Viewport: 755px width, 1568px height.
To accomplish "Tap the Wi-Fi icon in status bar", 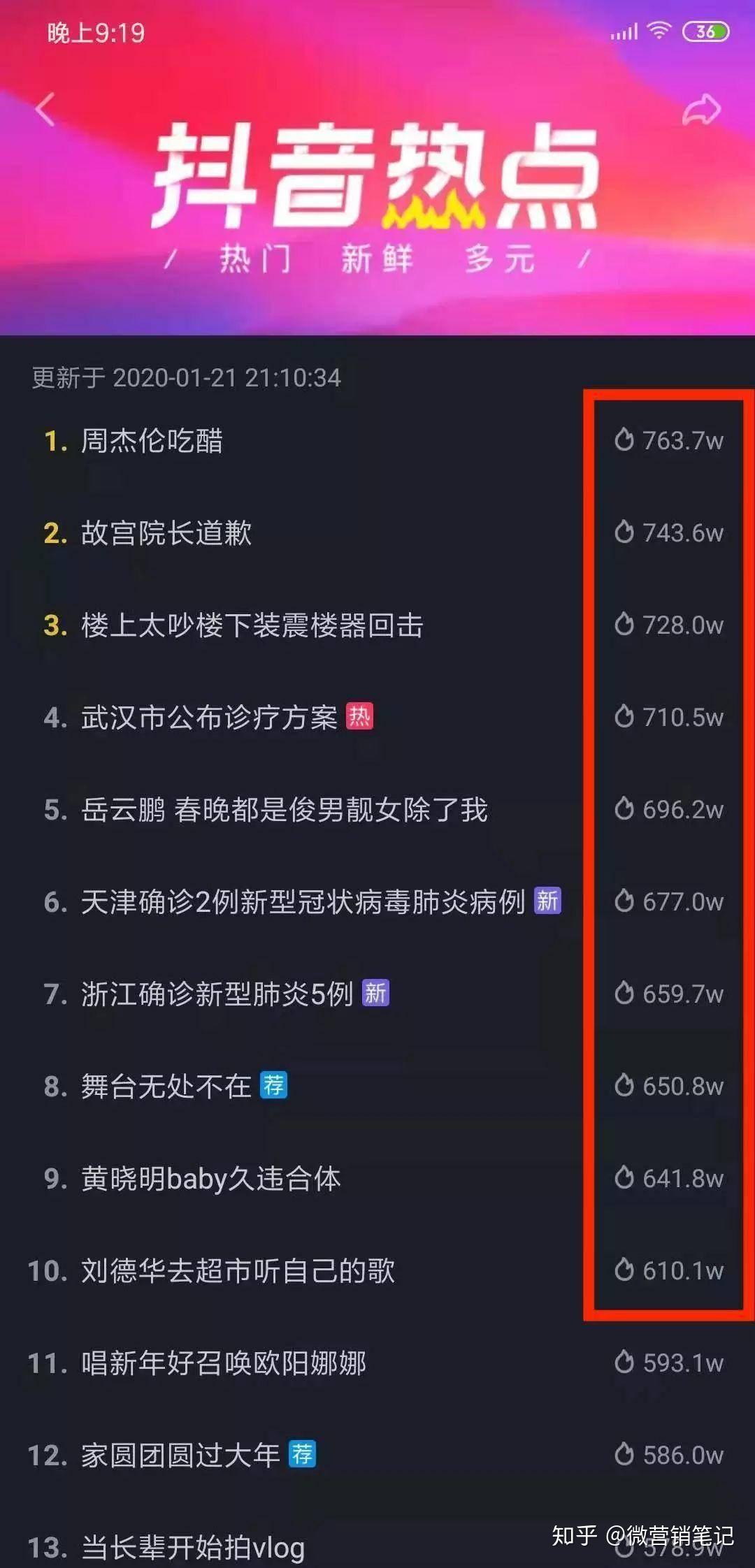I will click(658, 31).
